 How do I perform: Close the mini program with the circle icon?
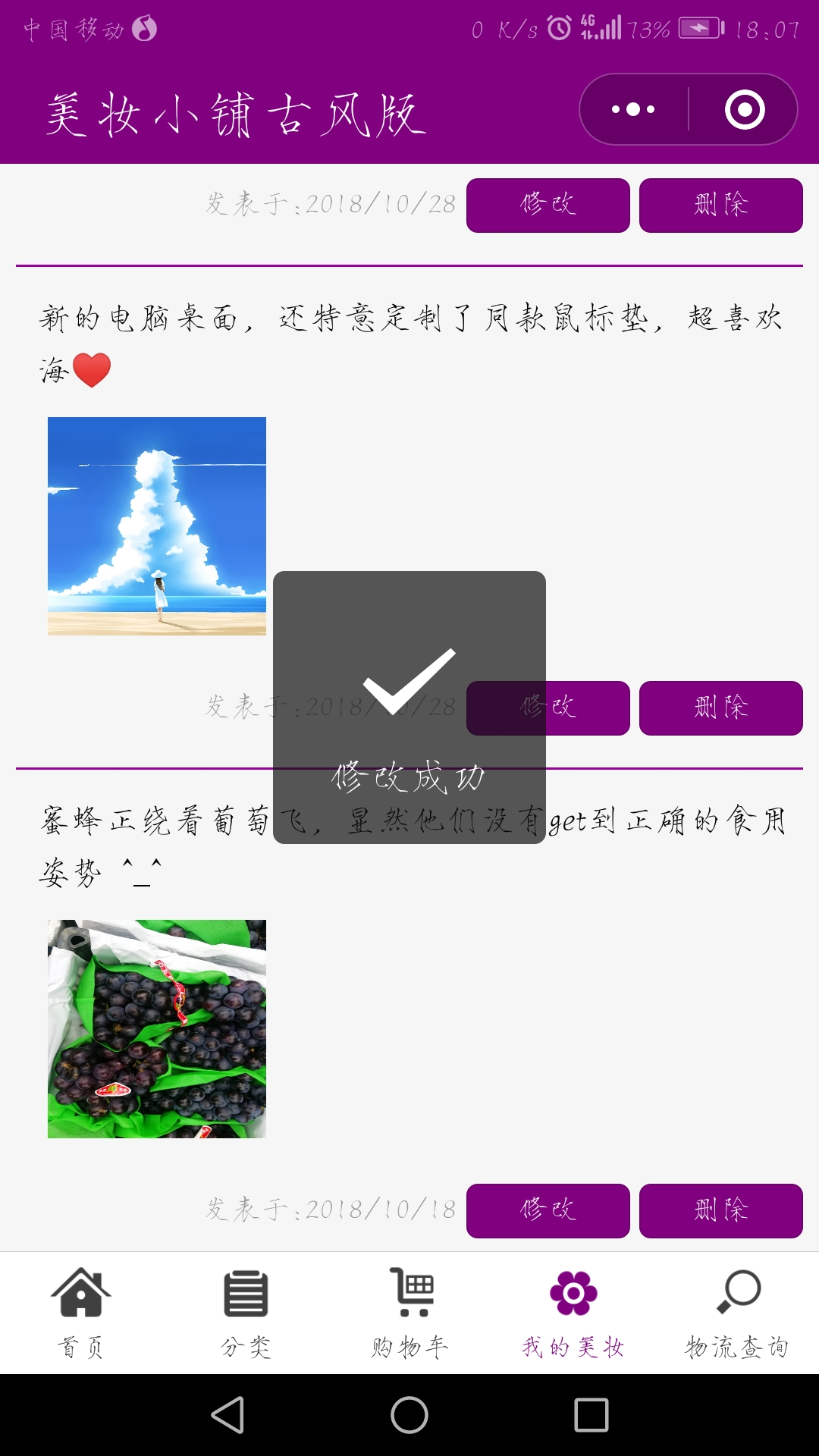tap(744, 109)
